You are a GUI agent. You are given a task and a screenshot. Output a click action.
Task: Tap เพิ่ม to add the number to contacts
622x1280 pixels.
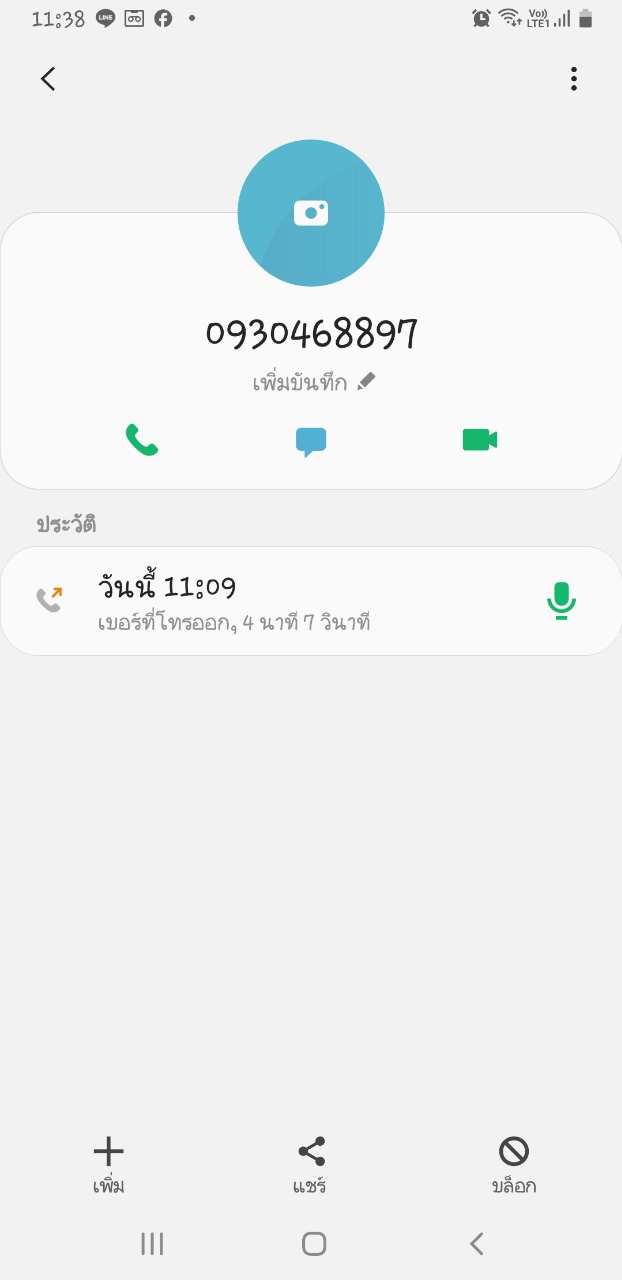[x=109, y=1166]
